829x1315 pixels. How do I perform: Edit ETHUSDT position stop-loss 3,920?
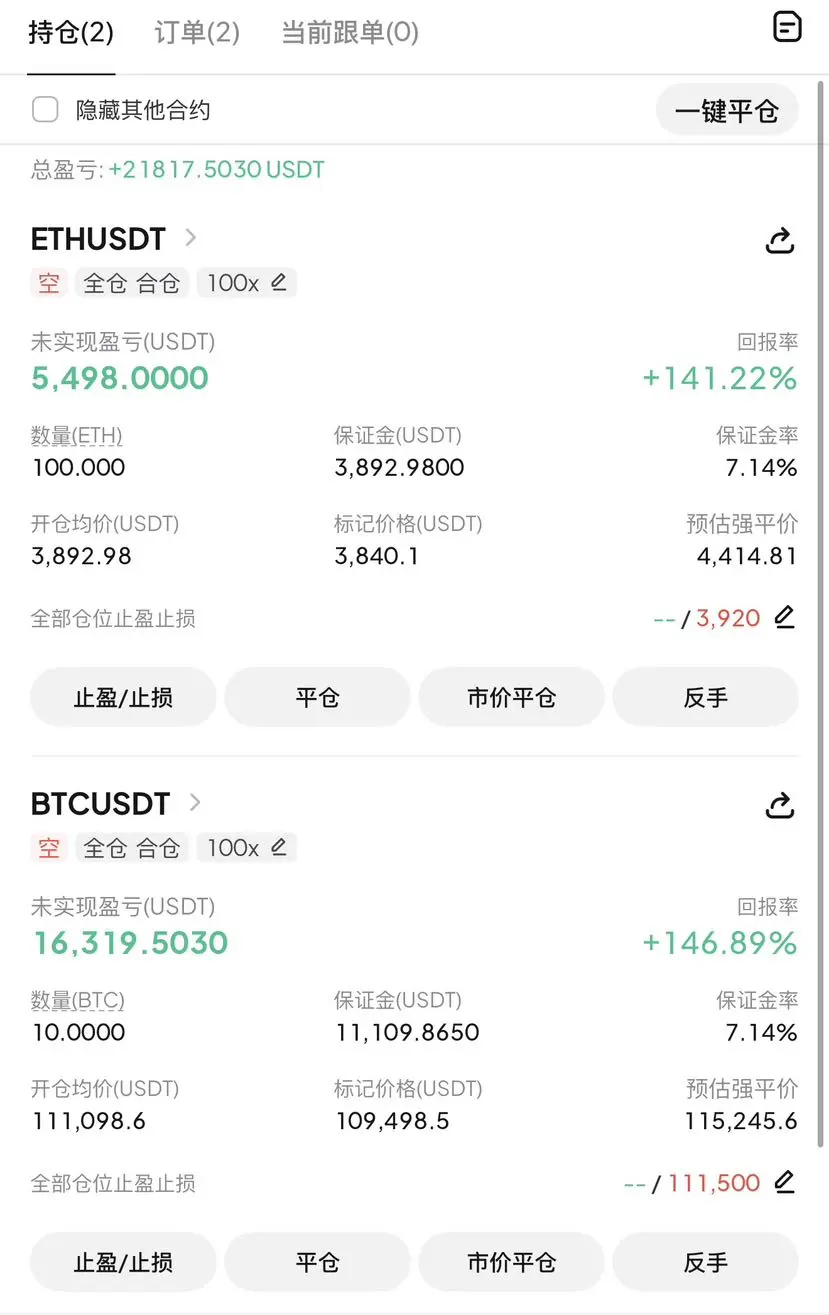pos(785,618)
